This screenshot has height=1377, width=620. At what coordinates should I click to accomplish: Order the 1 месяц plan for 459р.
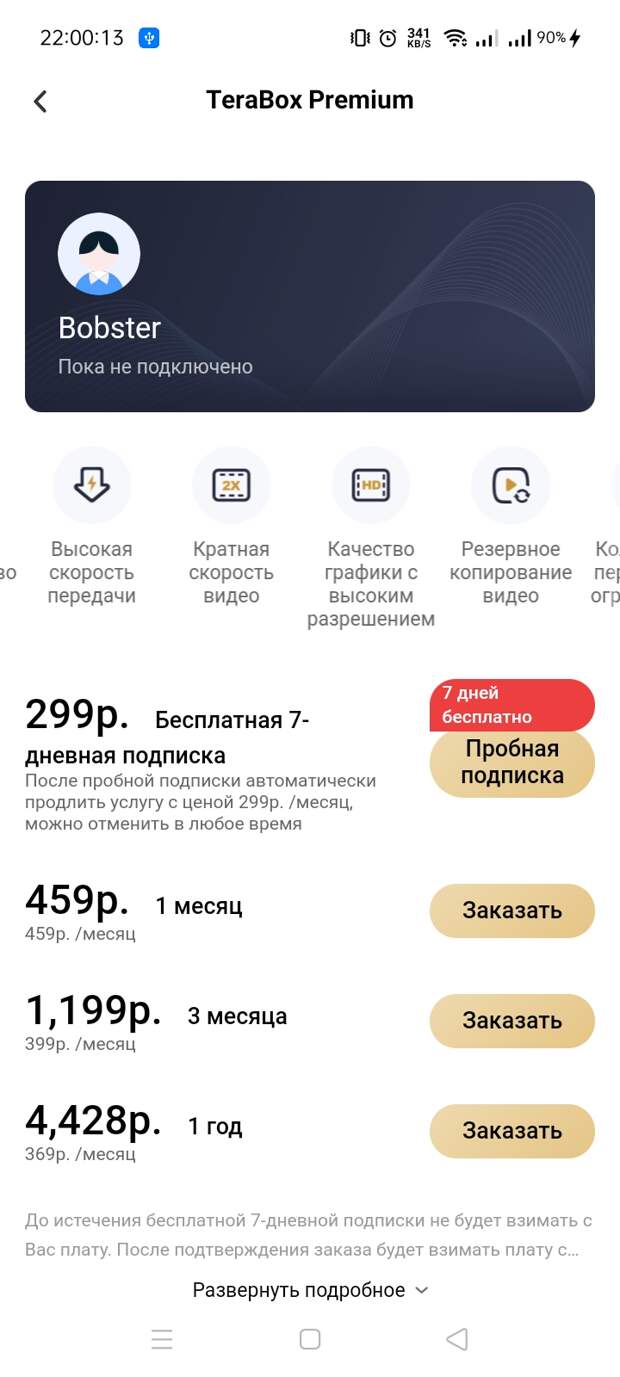pos(512,911)
